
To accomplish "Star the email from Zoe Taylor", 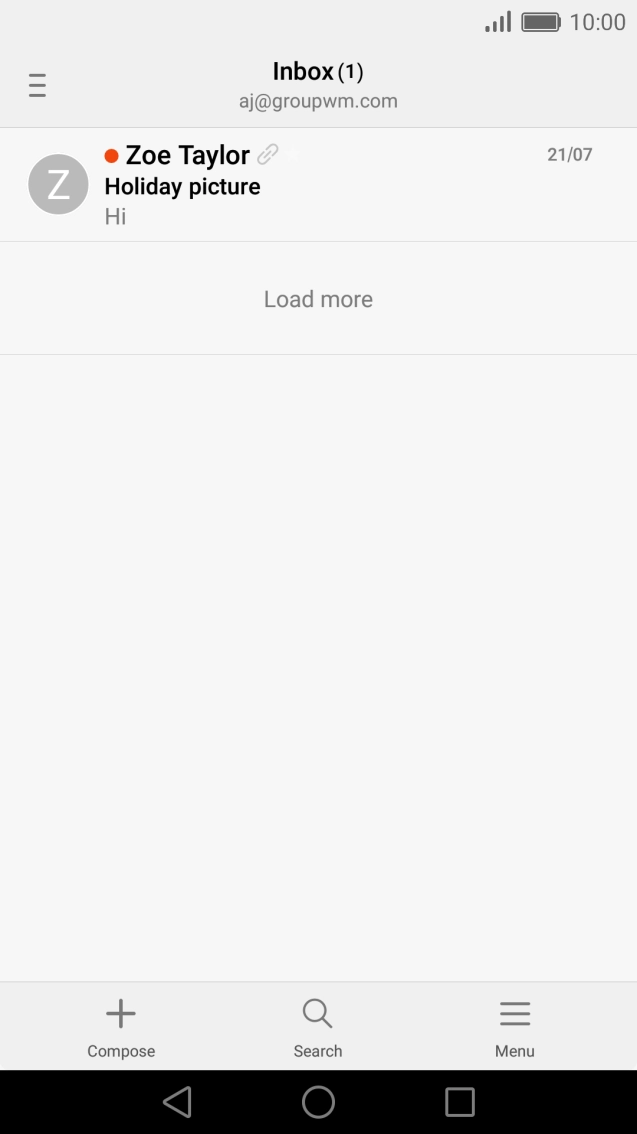I will pyautogui.click(x=292, y=154).
